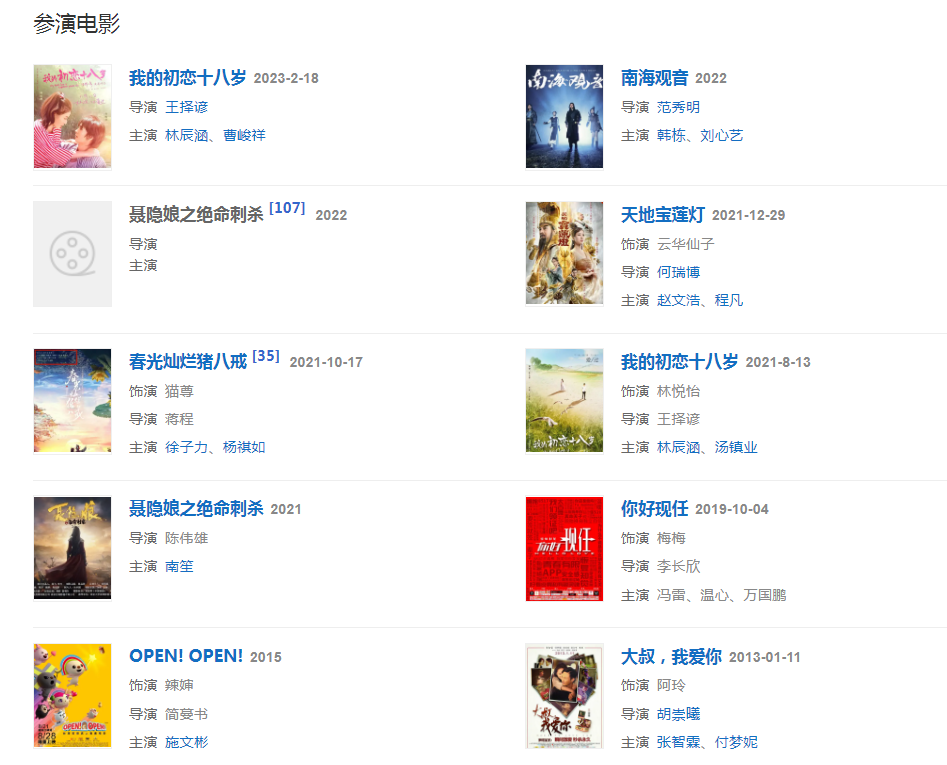
Task: Open the 南海观音 movie poster
Action: pos(564,117)
